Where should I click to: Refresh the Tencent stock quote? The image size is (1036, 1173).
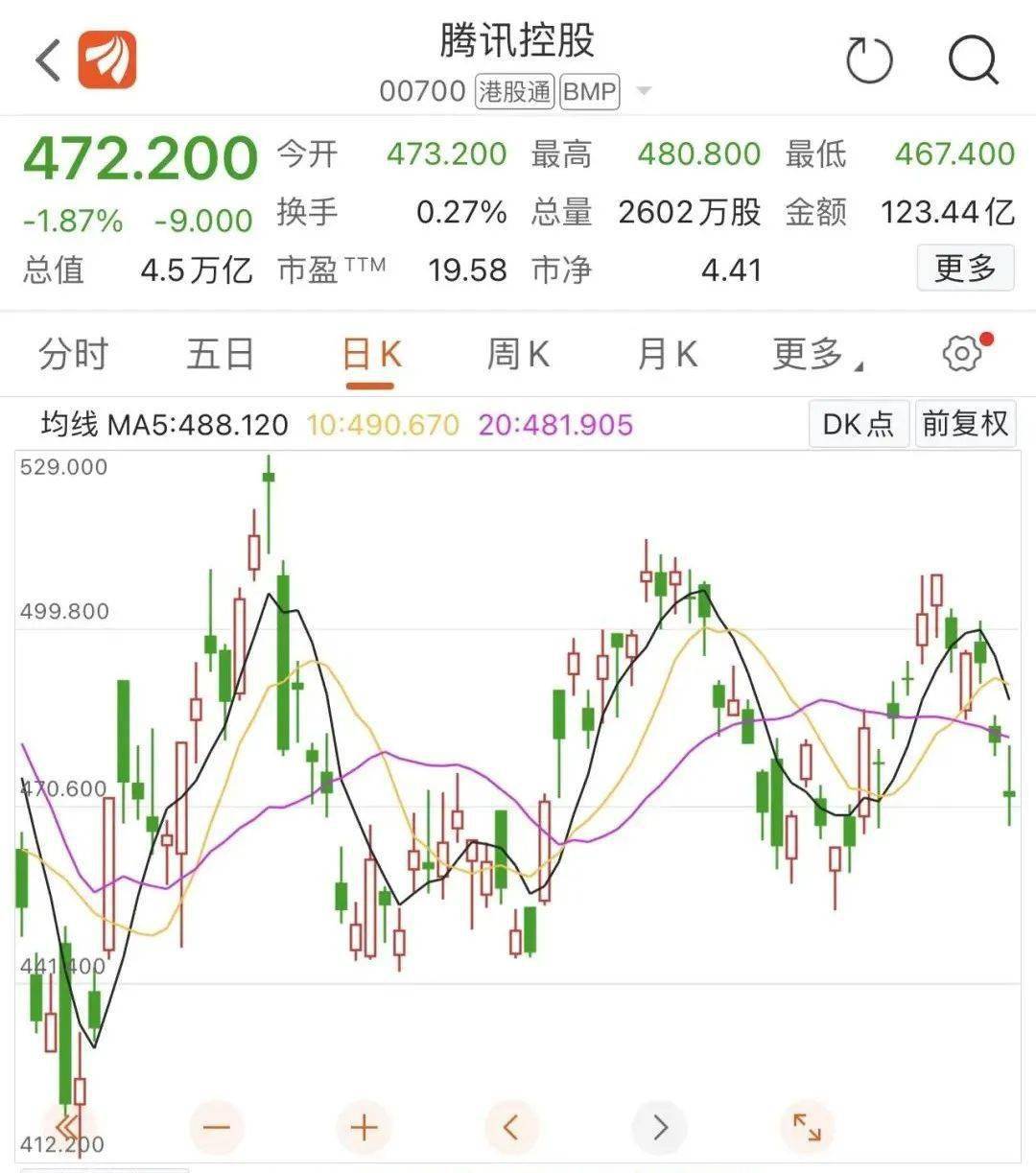pyautogui.click(x=869, y=59)
